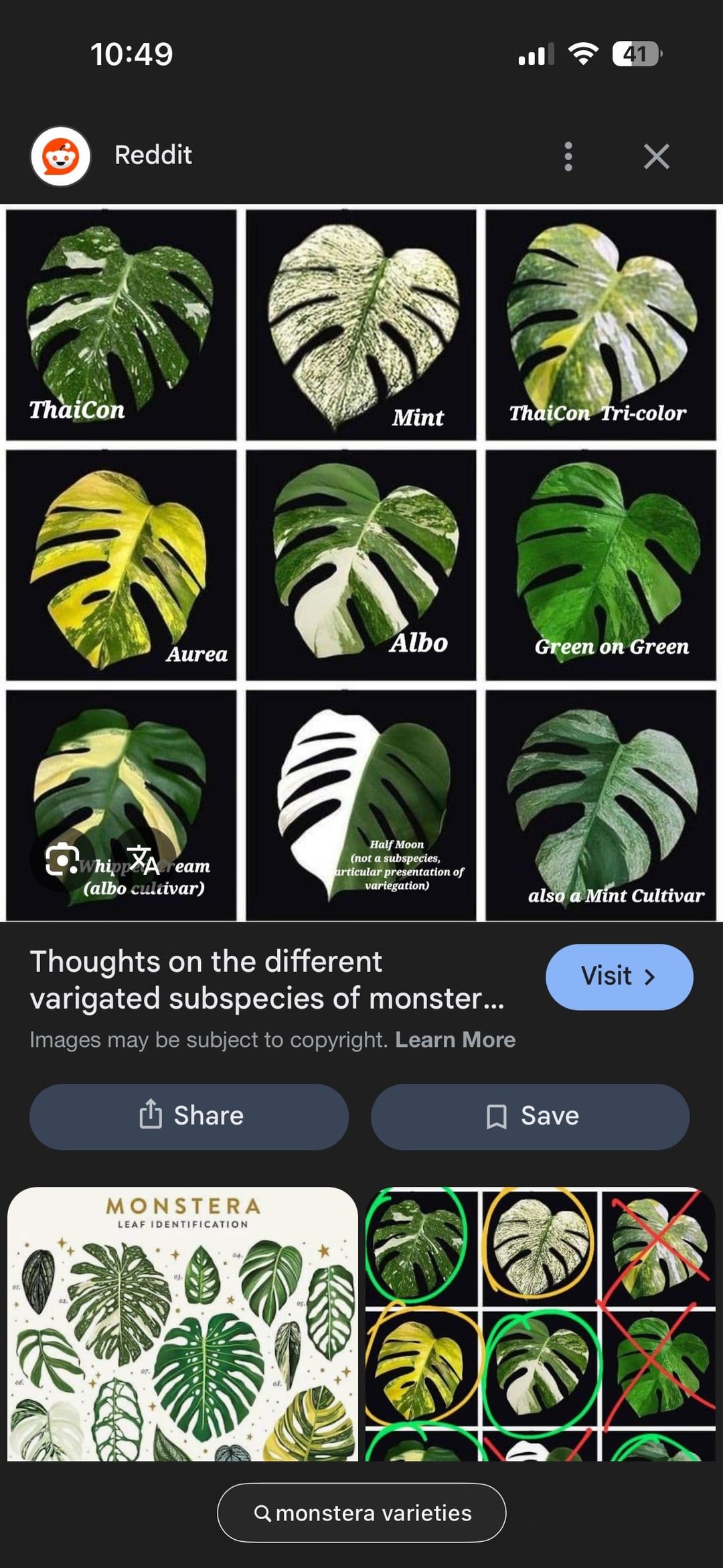Viewport: 723px width, 1568px height.
Task: Open the three-dot overflow menu
Action: pos(568,156)
